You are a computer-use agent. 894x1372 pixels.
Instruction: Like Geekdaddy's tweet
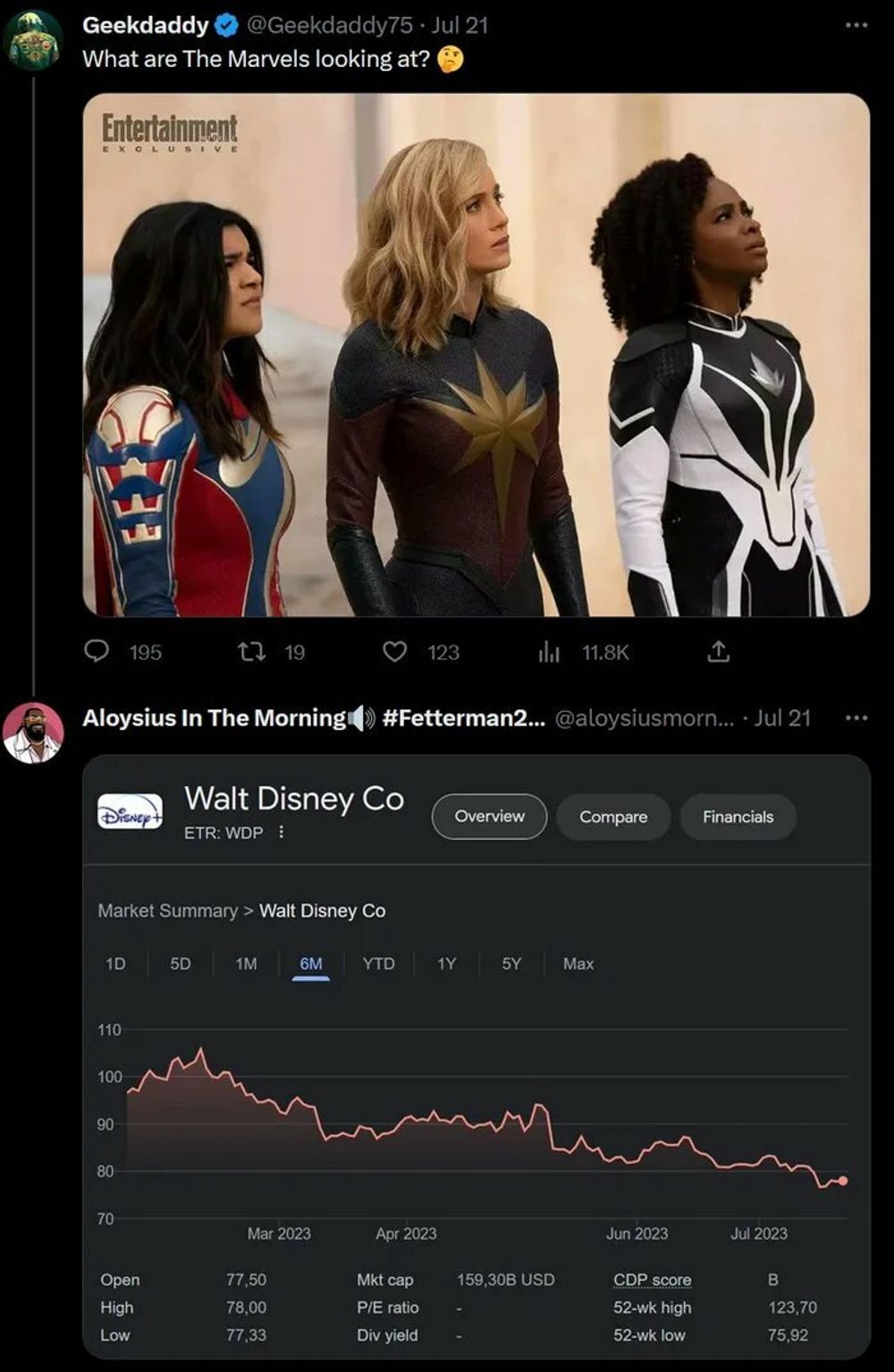click(395, 652)
